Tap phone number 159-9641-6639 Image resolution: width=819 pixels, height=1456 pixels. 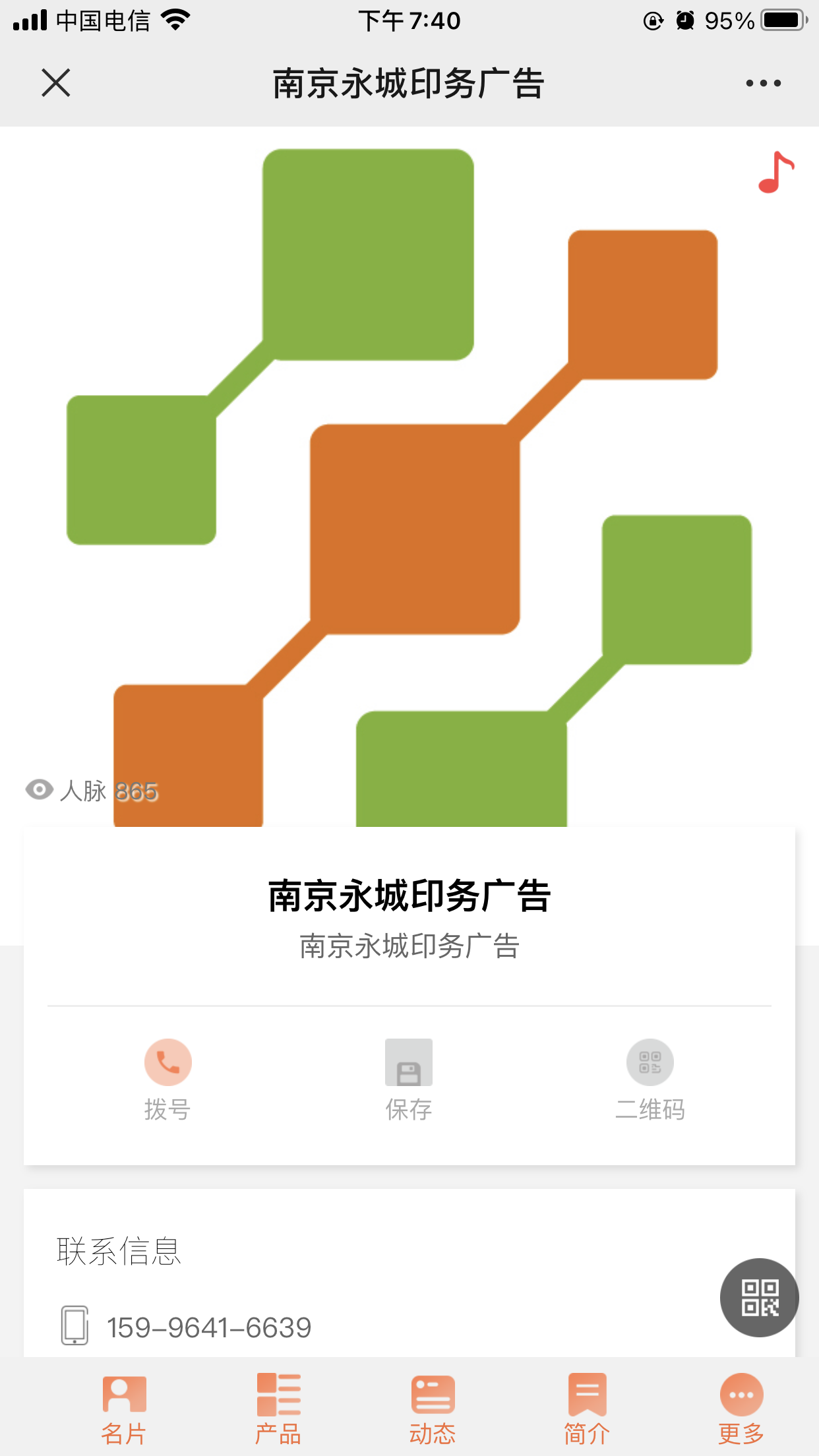[x=208, y=1327]
